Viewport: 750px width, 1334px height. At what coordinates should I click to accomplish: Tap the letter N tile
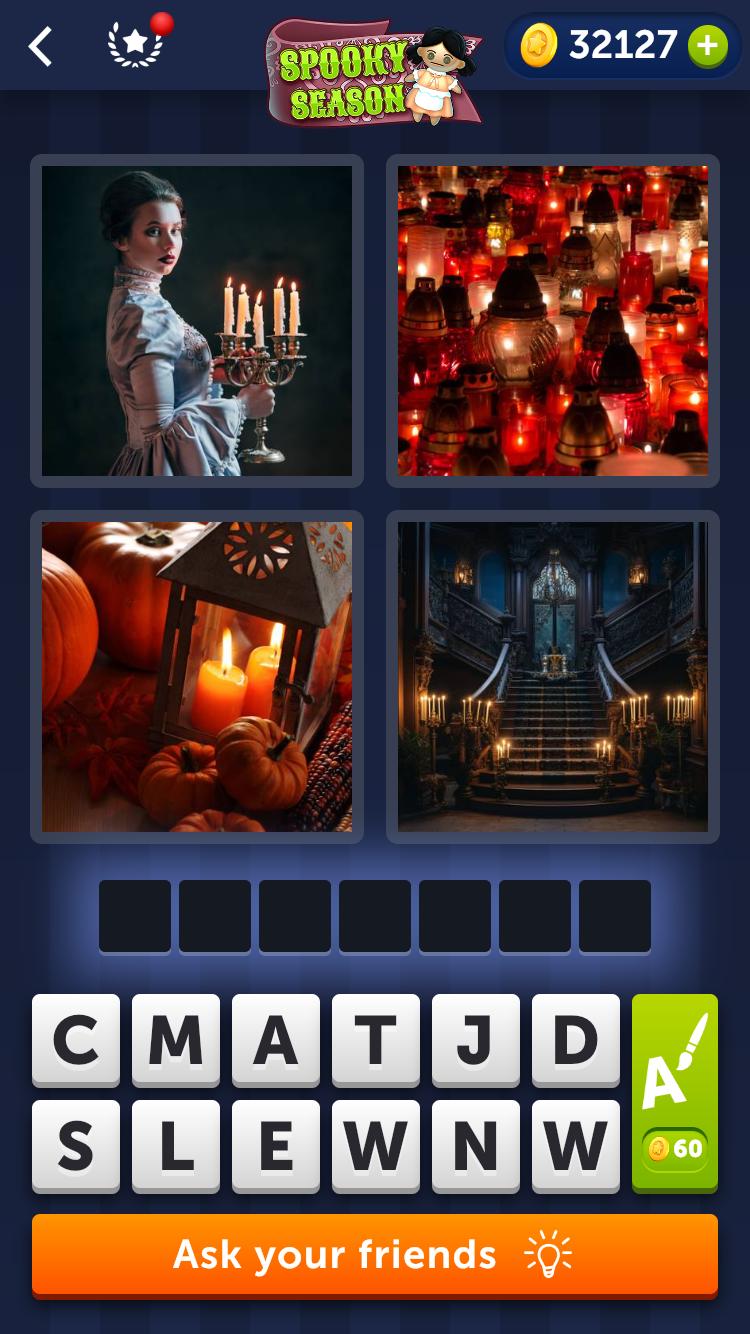pos(476,1146)
